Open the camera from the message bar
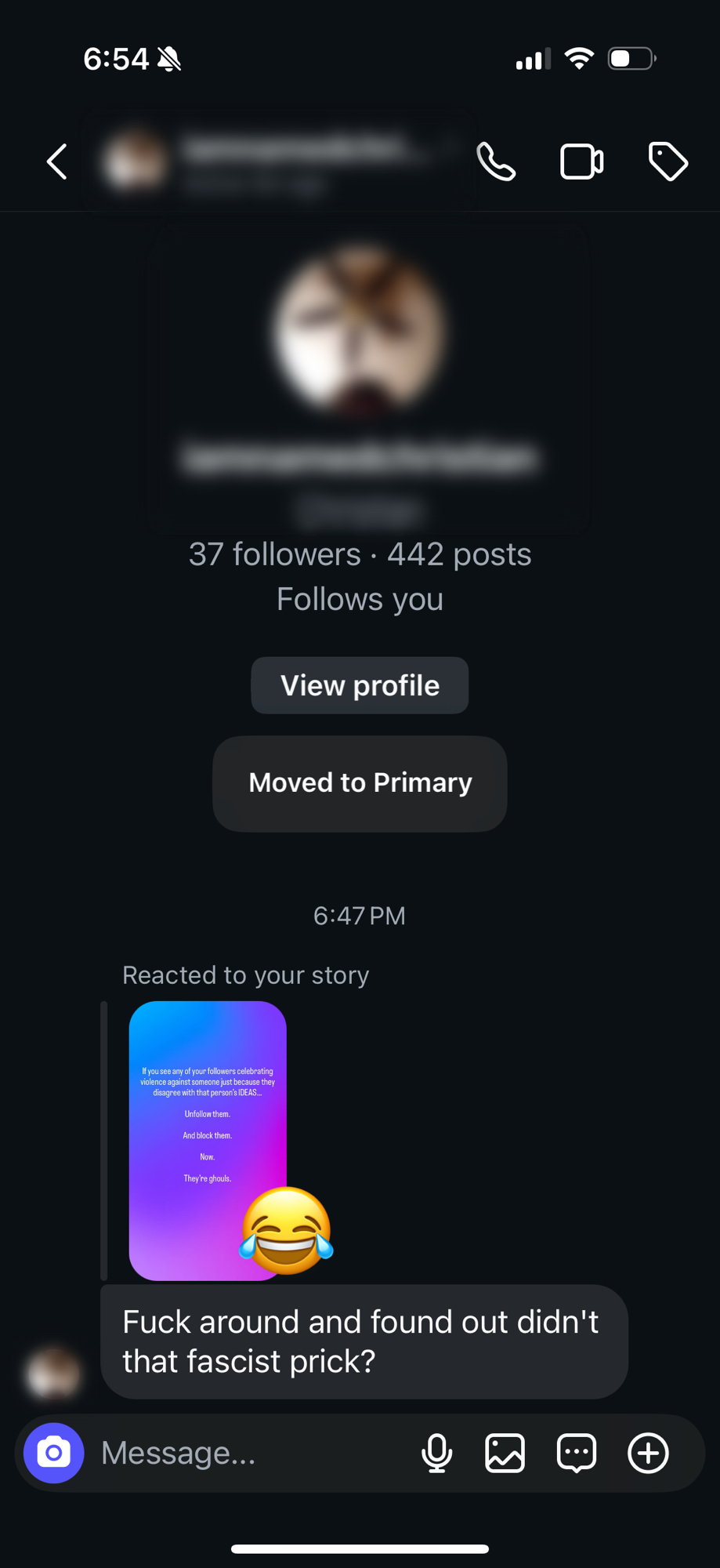This screenshot has height=1568, width=720. coord(54,1453)
